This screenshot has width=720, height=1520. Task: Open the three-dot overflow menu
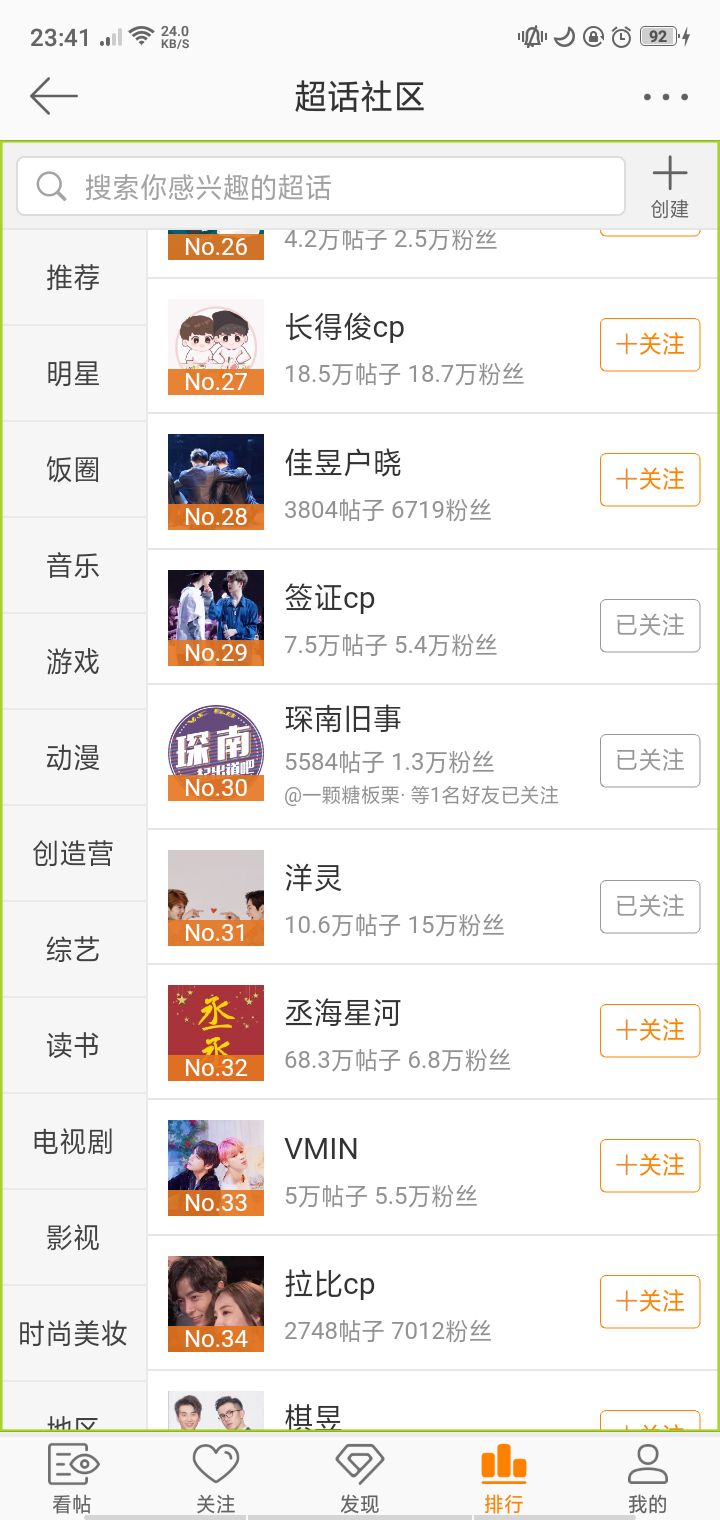pos(665,97)
